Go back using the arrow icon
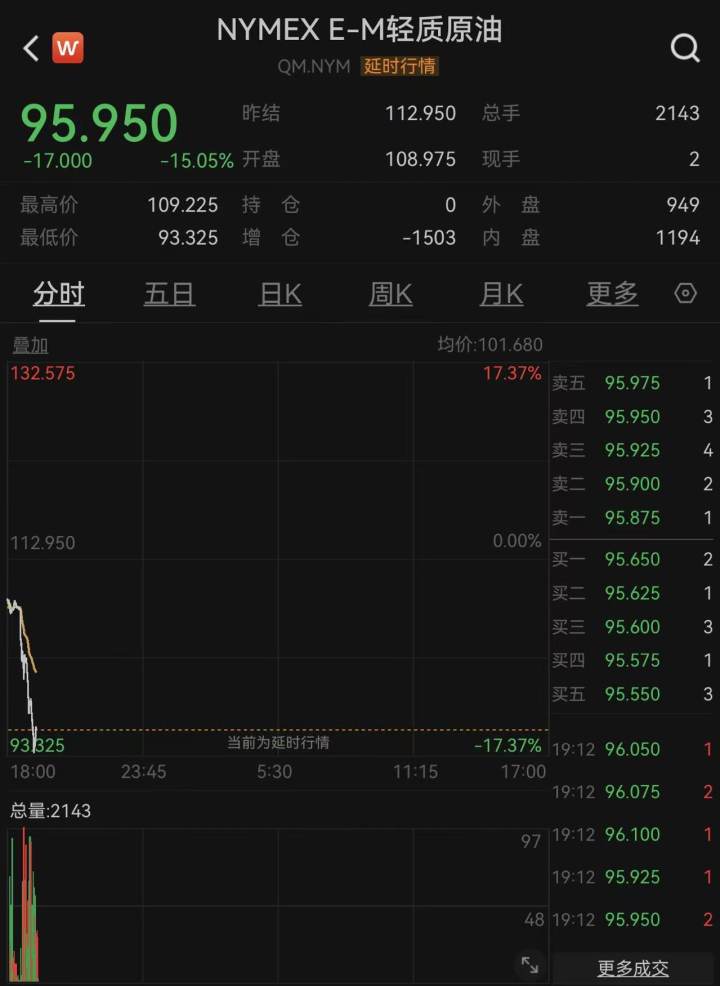Image resolution: width=720 pixels, height=986 pixels. (31, 47)
